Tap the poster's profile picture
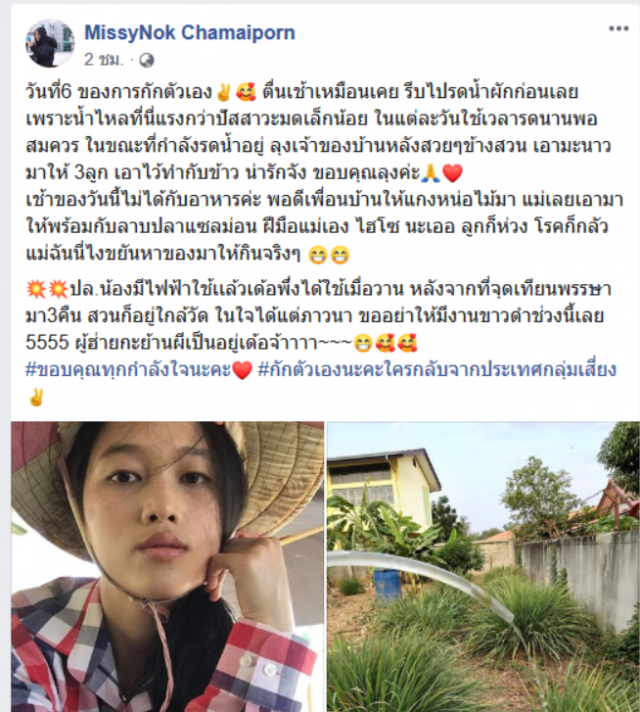The image size is (640, 712). pos(50,44)
